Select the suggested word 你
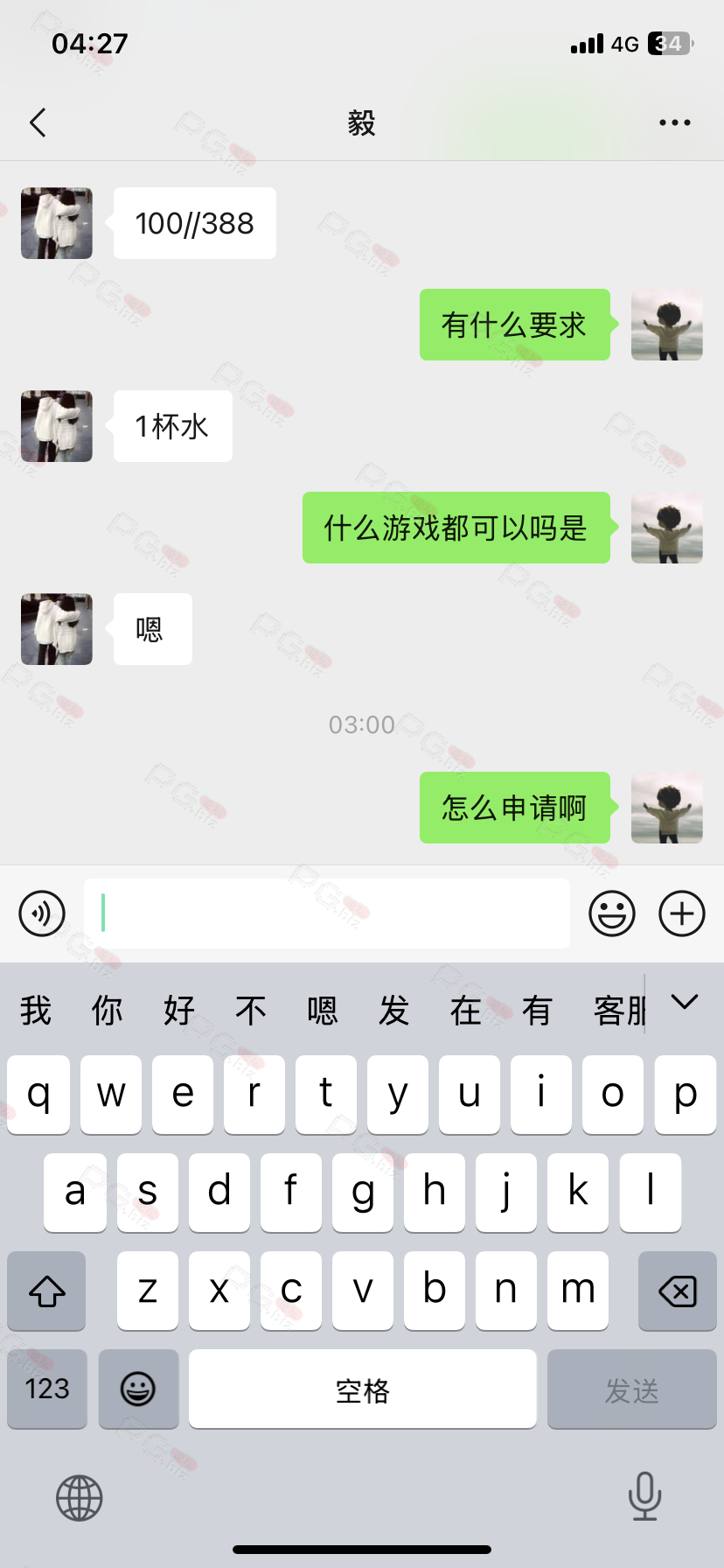Screen dimensions: 724x1568 click(x=107, y=1010)
